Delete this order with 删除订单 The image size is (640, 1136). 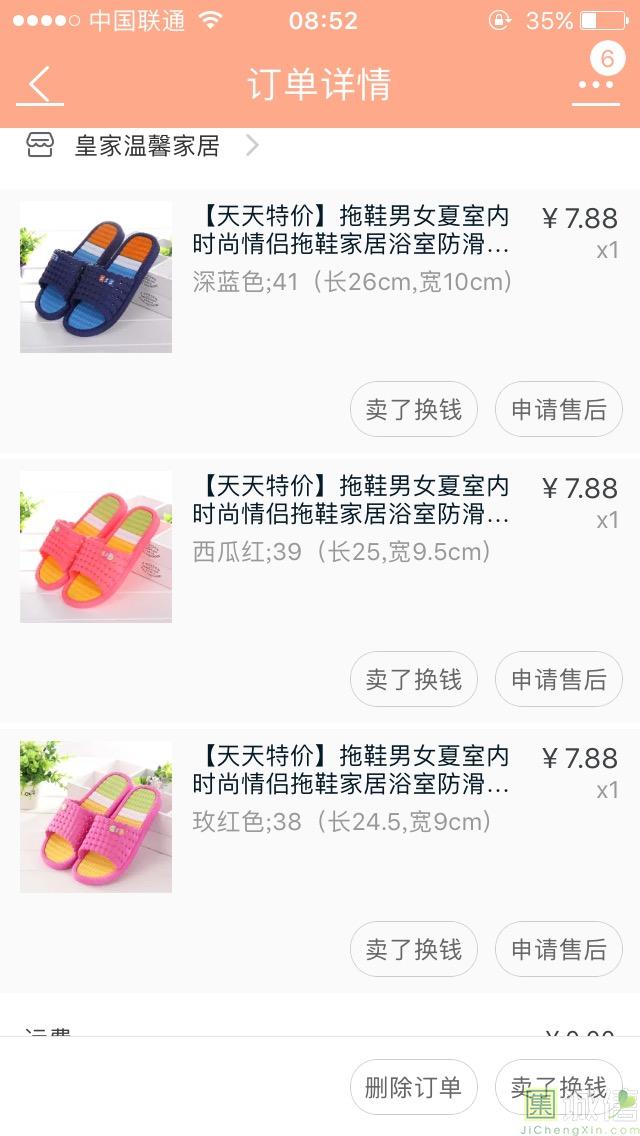(413, 1087)
